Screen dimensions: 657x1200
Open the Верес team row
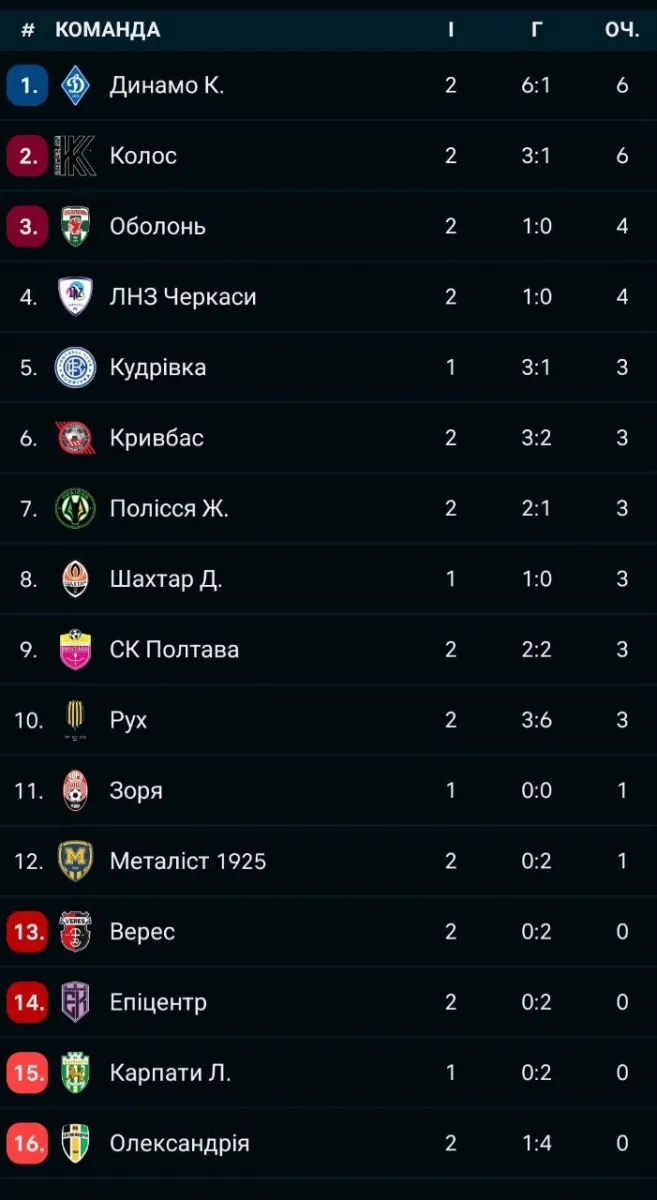[x=142, y=931]
